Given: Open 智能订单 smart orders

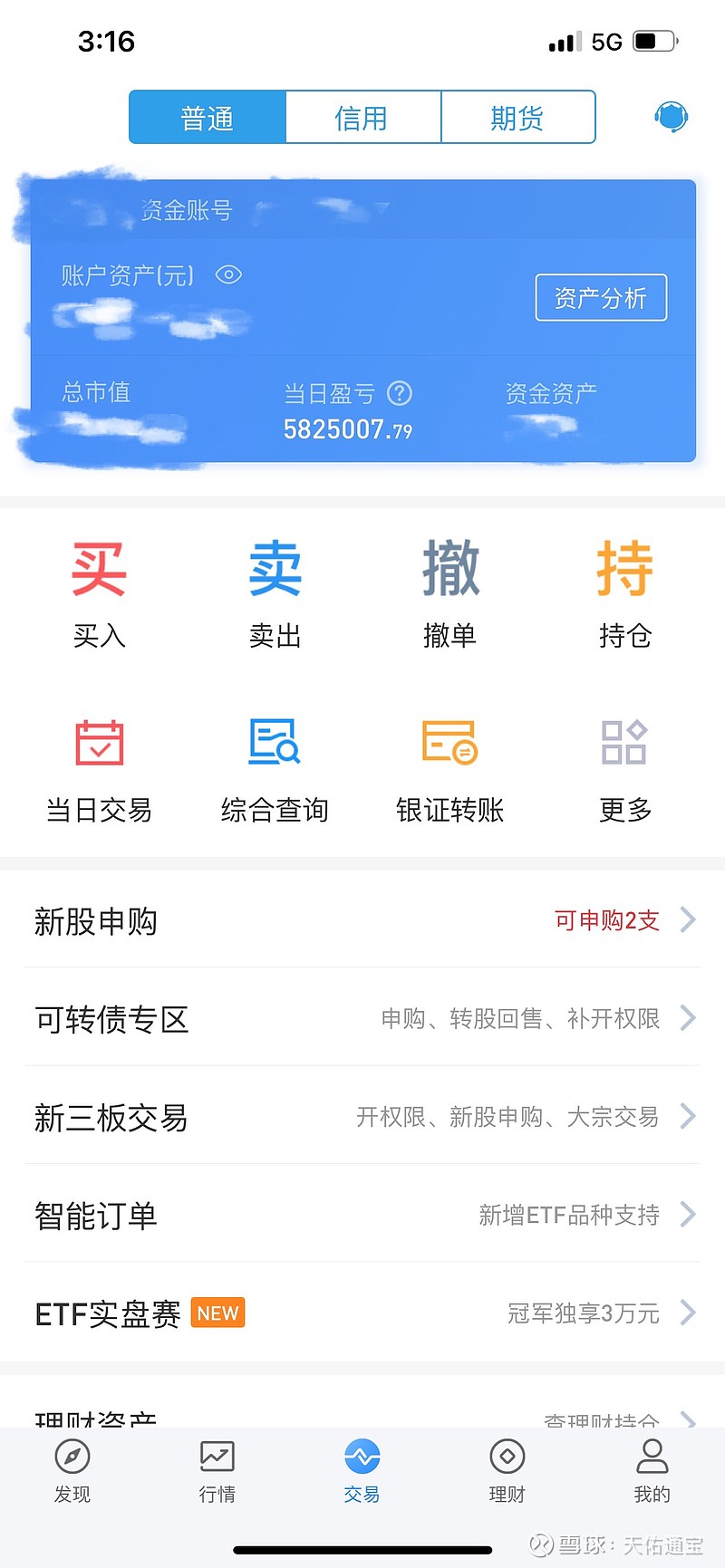Looking at the screenshot, I should tap(362, 1215).
